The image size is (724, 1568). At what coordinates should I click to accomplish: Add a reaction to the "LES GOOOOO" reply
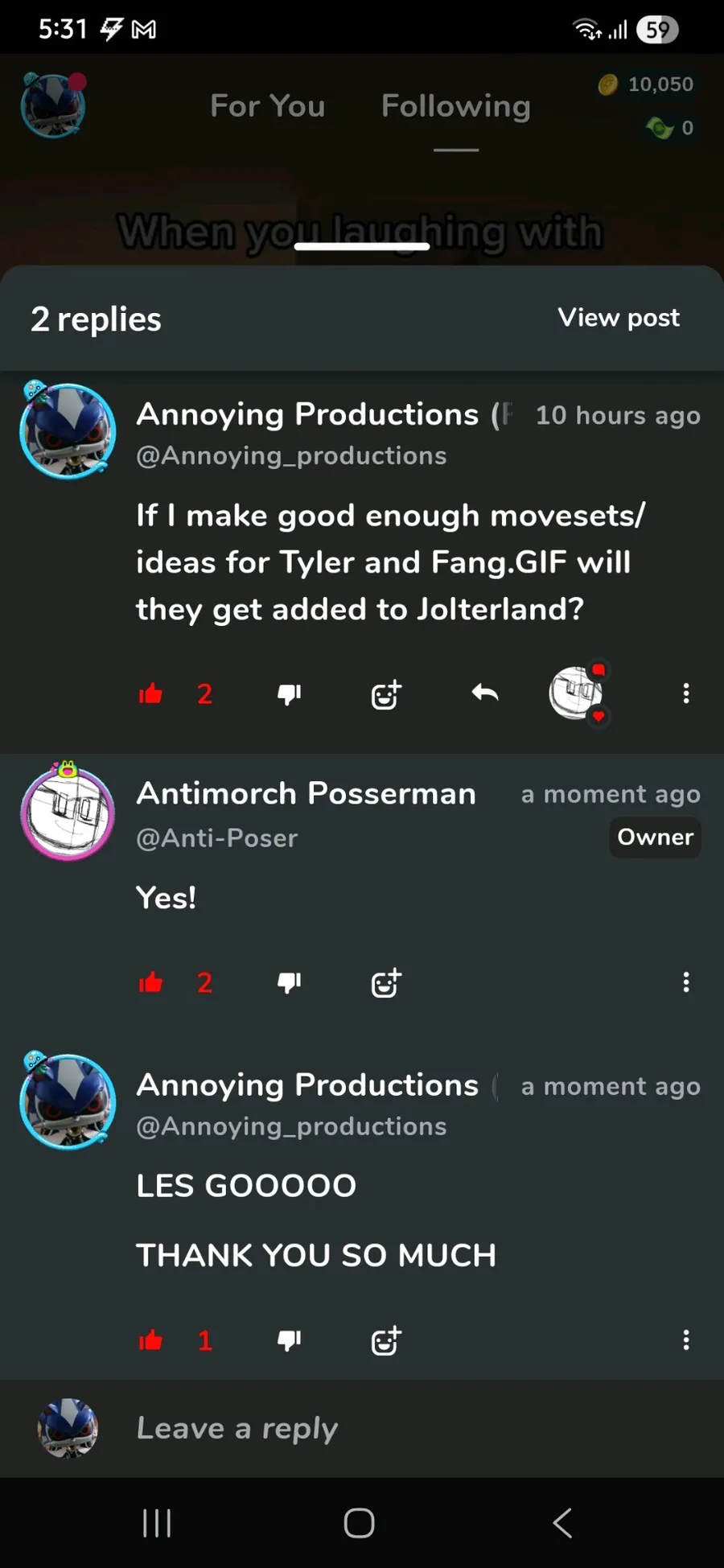(x=386, y=1340)
